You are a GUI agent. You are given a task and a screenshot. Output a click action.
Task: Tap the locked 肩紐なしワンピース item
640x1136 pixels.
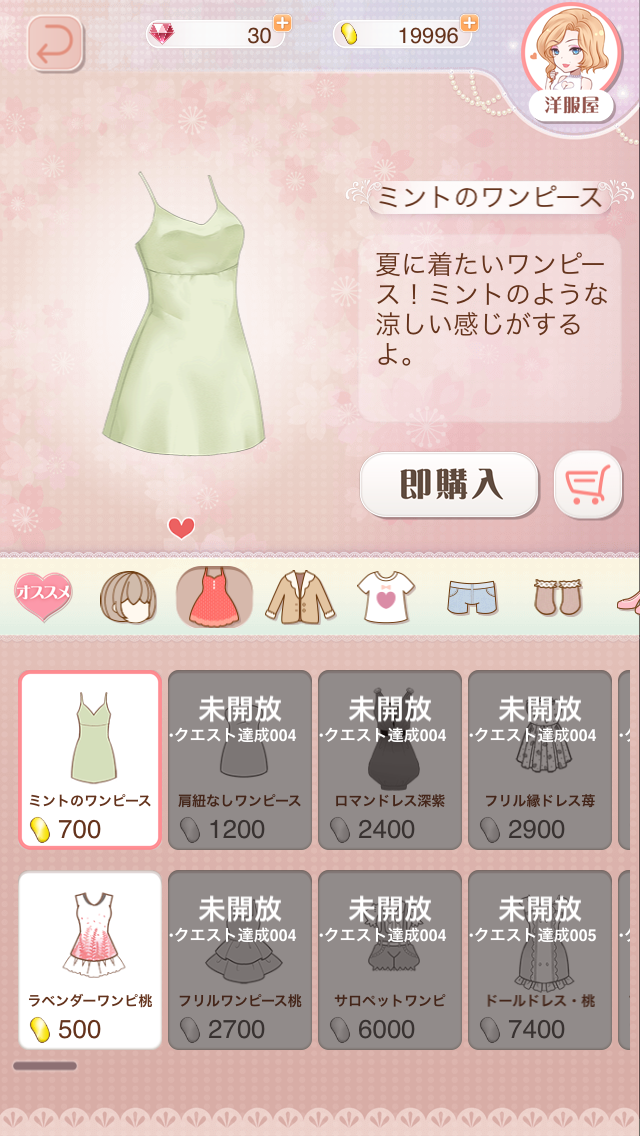(x=240, y=760)
